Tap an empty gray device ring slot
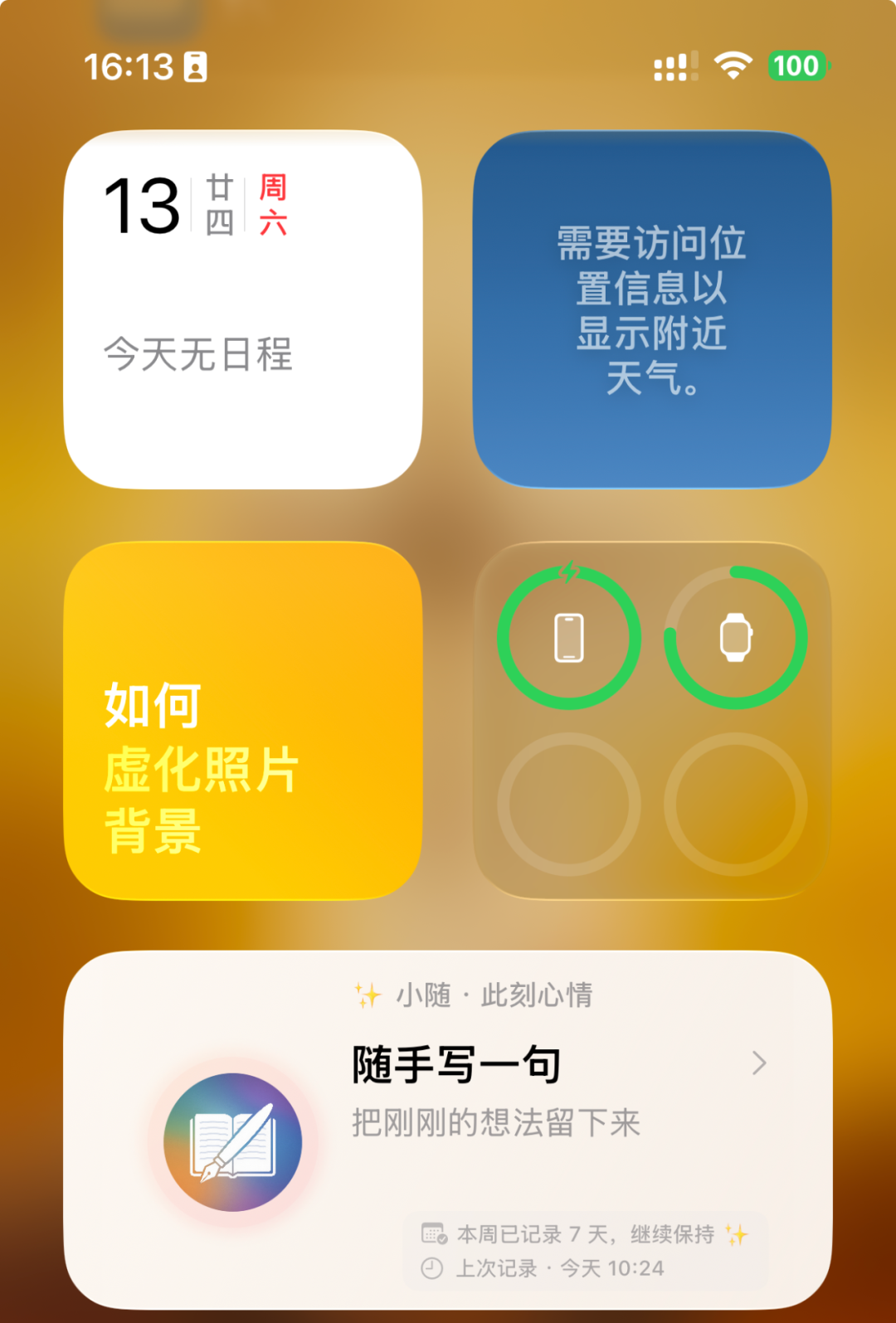This screenshot has height=1323, width=896. click(x=568, y=809)
